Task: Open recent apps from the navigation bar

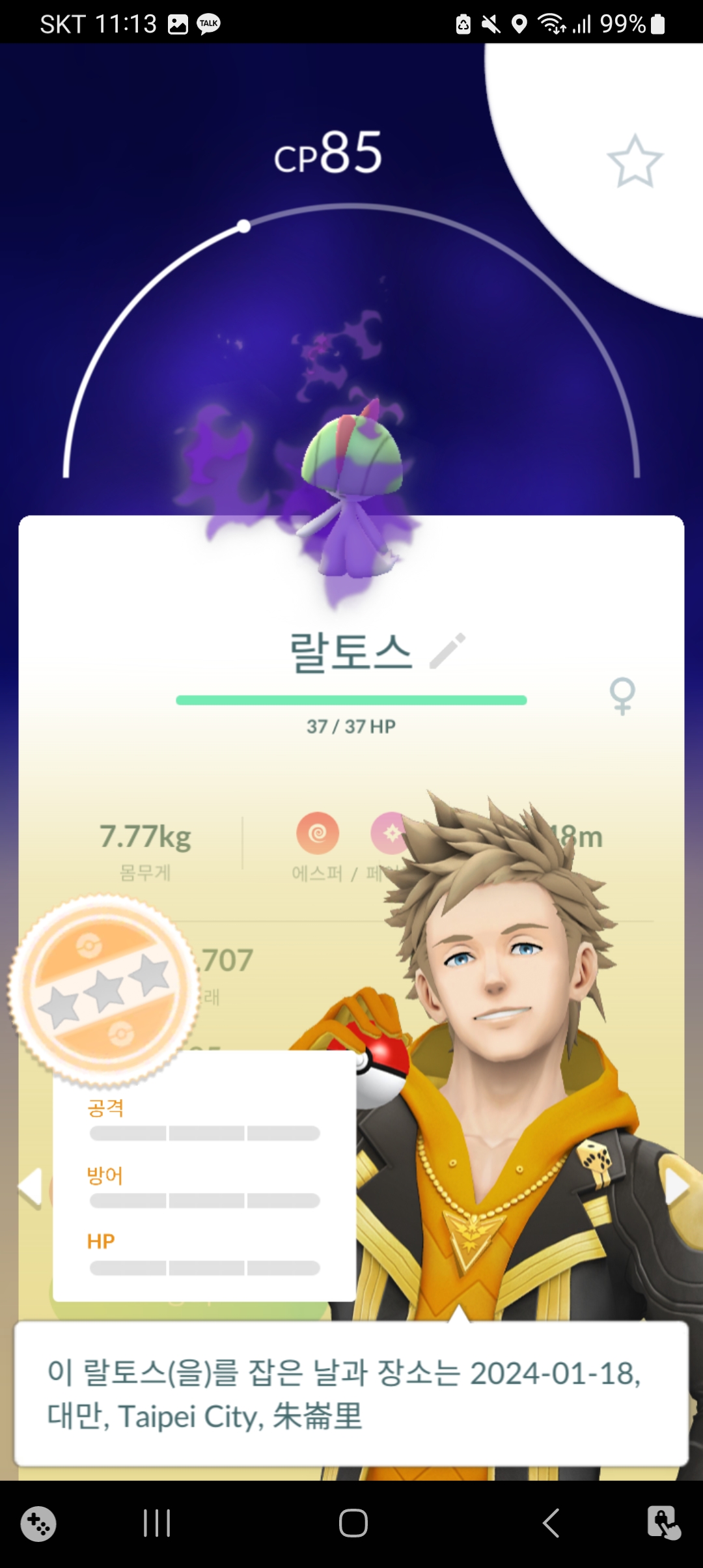Action: tap(157, 1524)
